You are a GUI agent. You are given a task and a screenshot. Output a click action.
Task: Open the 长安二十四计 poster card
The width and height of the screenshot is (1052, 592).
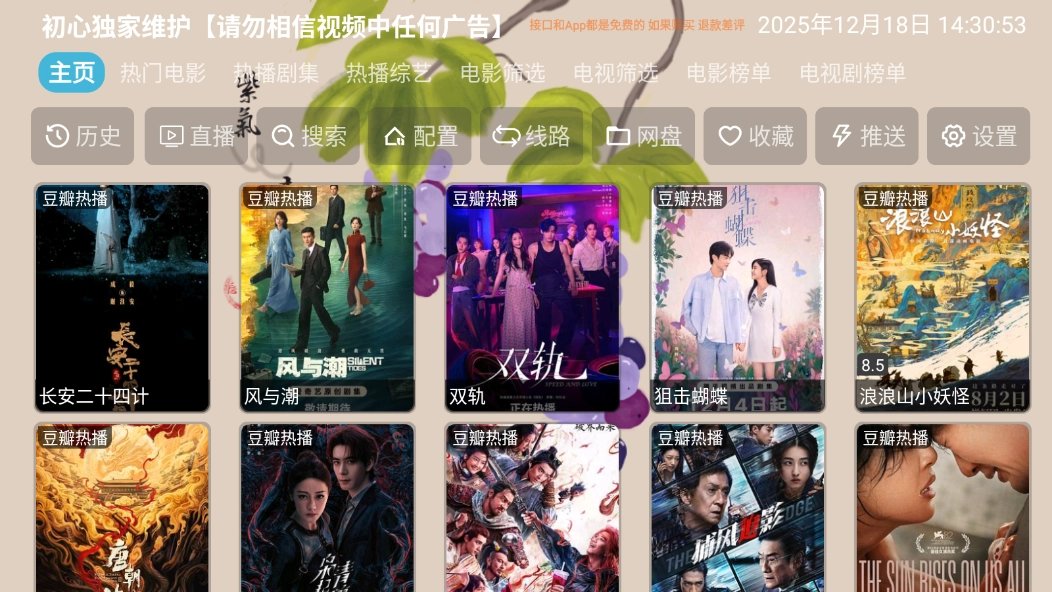pyautogui.click(x=122, y=297)
